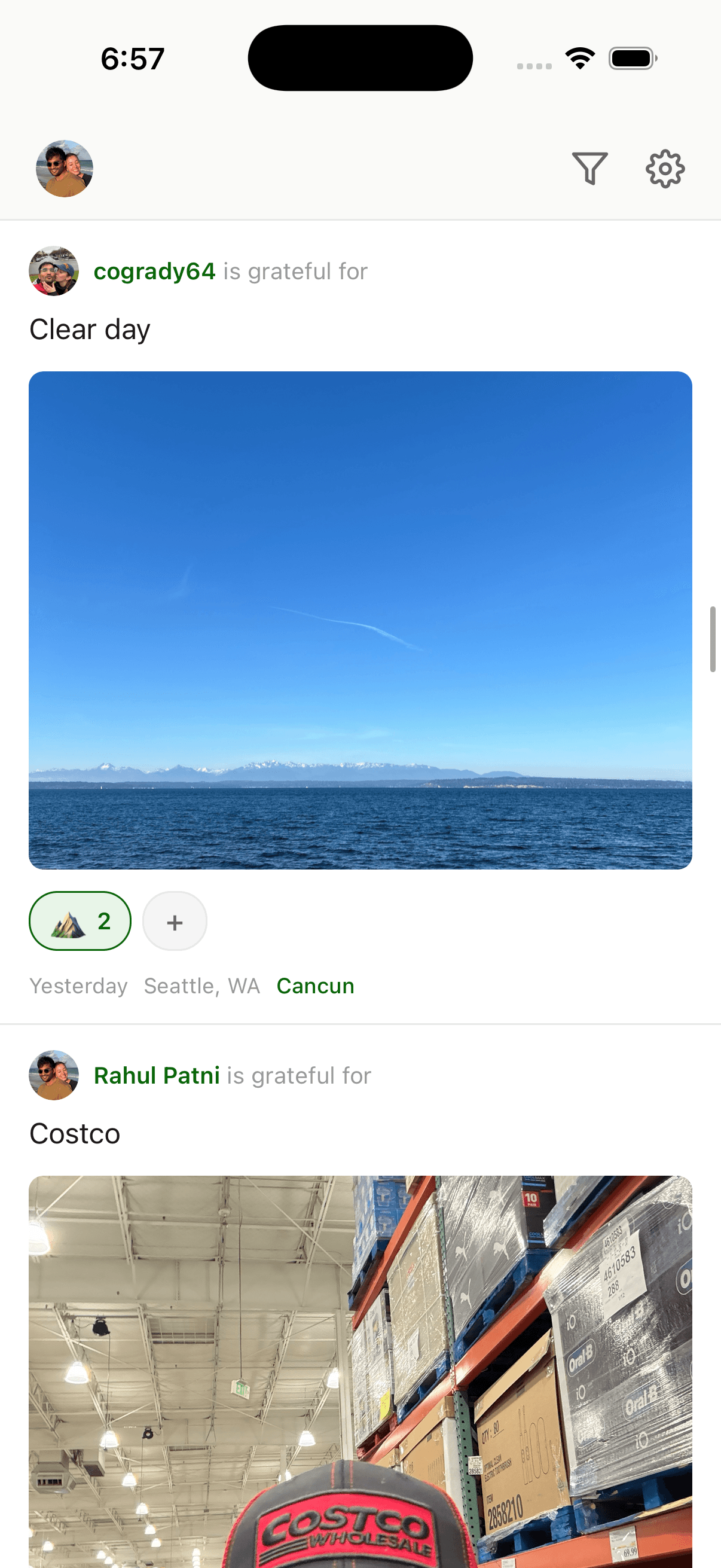Select the Costco post title
Screen dimensions: 721x1568
pyautogui.click(x=74, y=1133)
